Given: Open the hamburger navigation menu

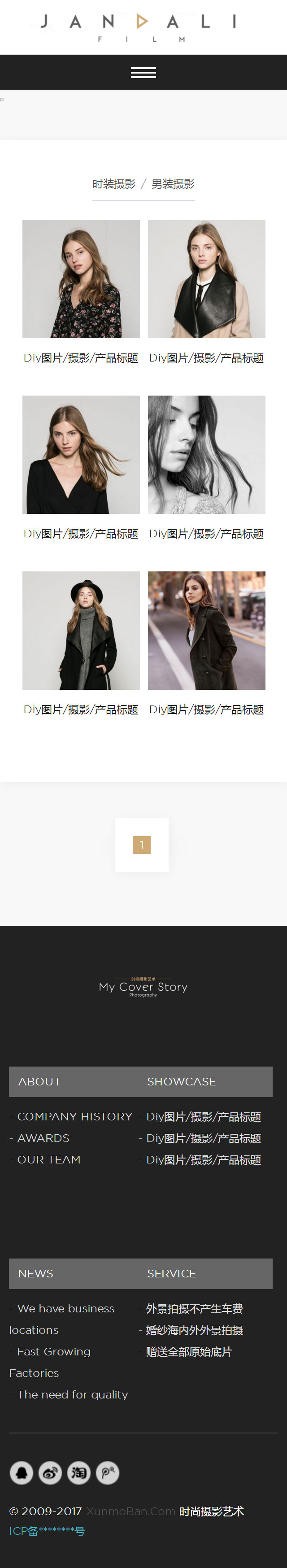Looking at the screenshot, I should (x=143, y=73).
